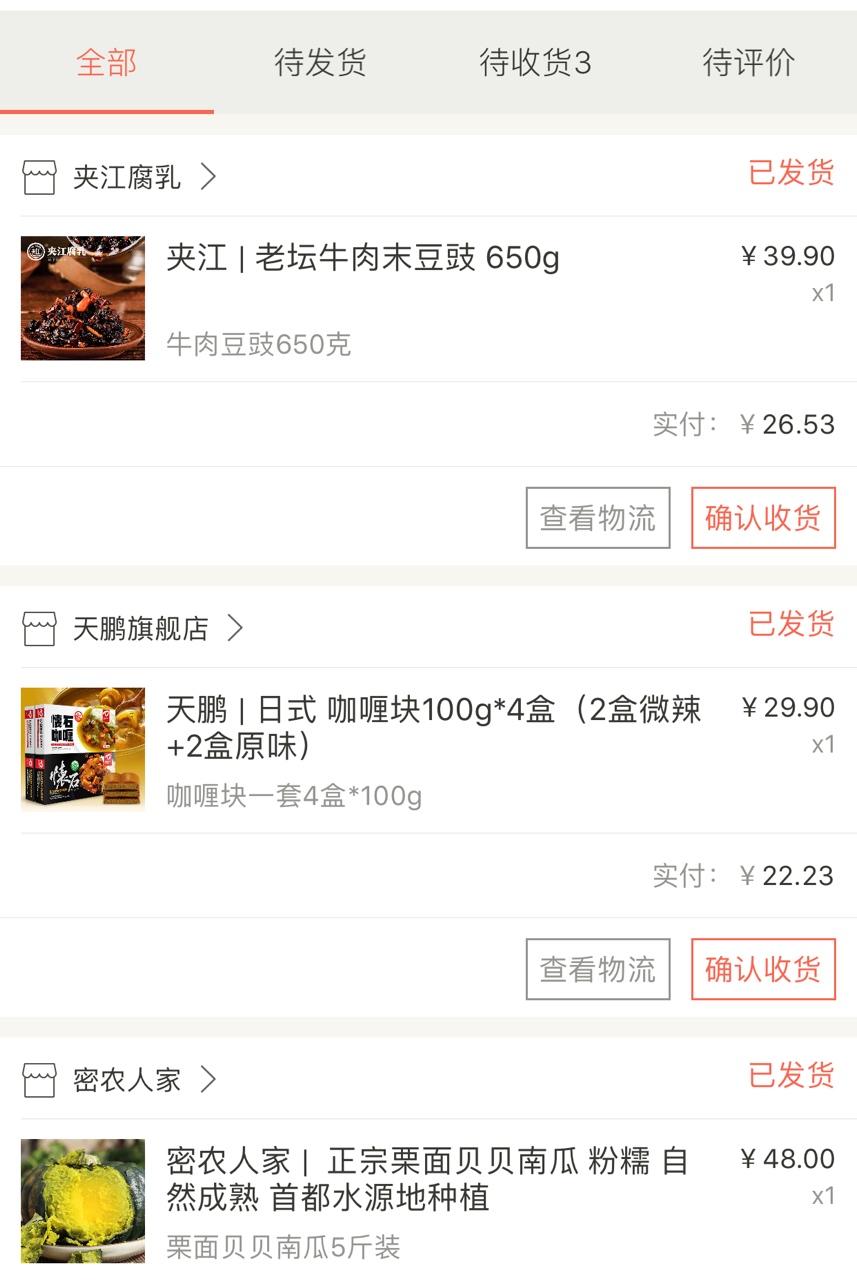Screen dimensions: 857x1280
Task: Tap 查看物流 for the 夹江腐乳 order
Action: click(598, 518)
